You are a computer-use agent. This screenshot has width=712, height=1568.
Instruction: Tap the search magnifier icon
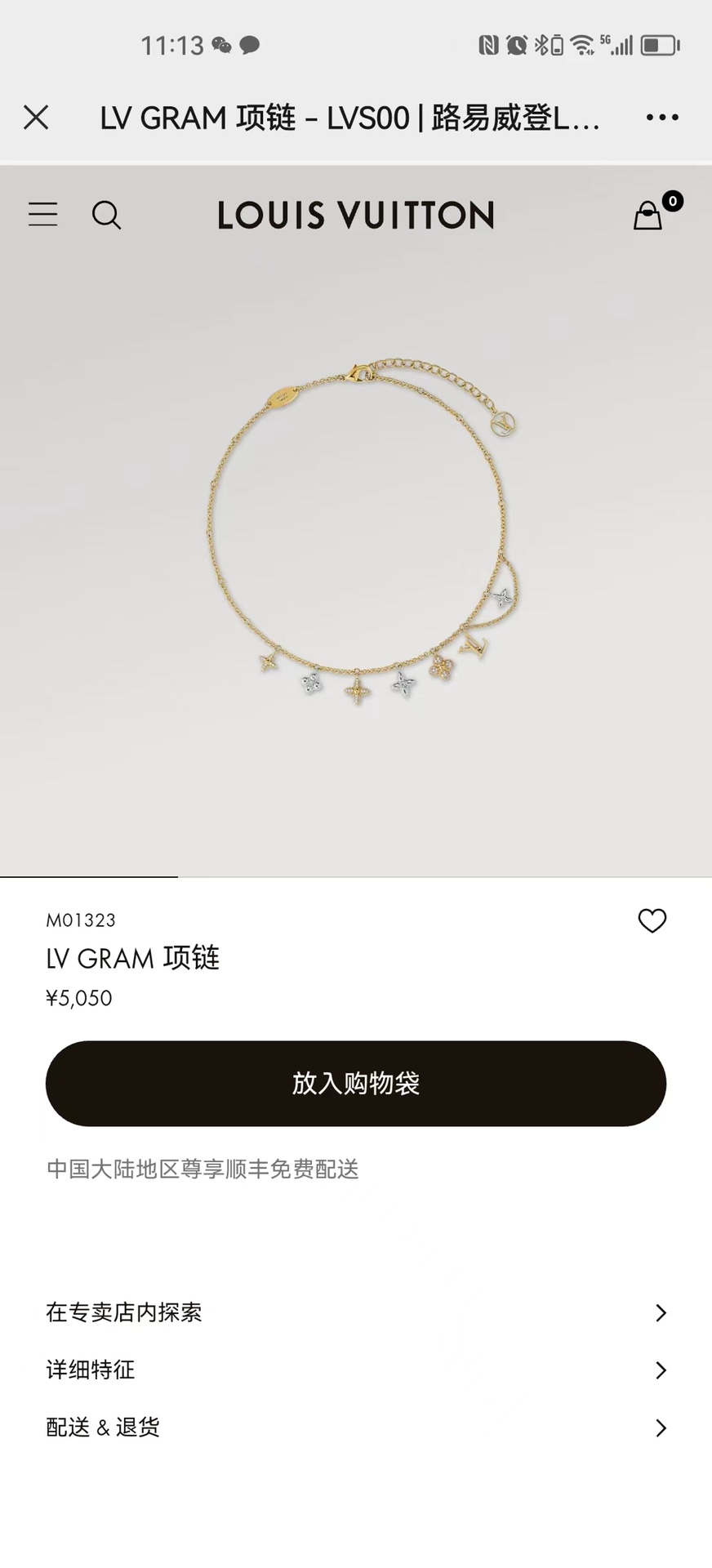[106, 216]
